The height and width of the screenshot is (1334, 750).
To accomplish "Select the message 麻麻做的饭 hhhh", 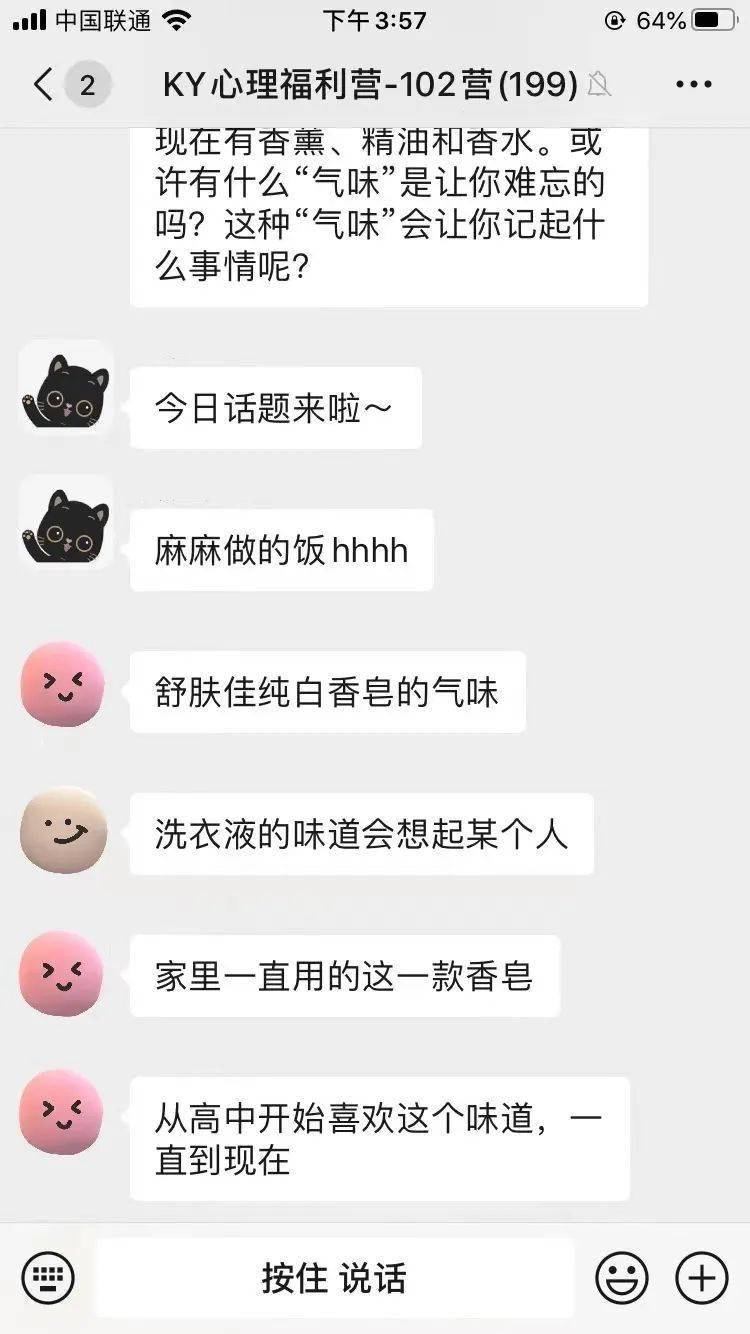I will pos(281,549).
